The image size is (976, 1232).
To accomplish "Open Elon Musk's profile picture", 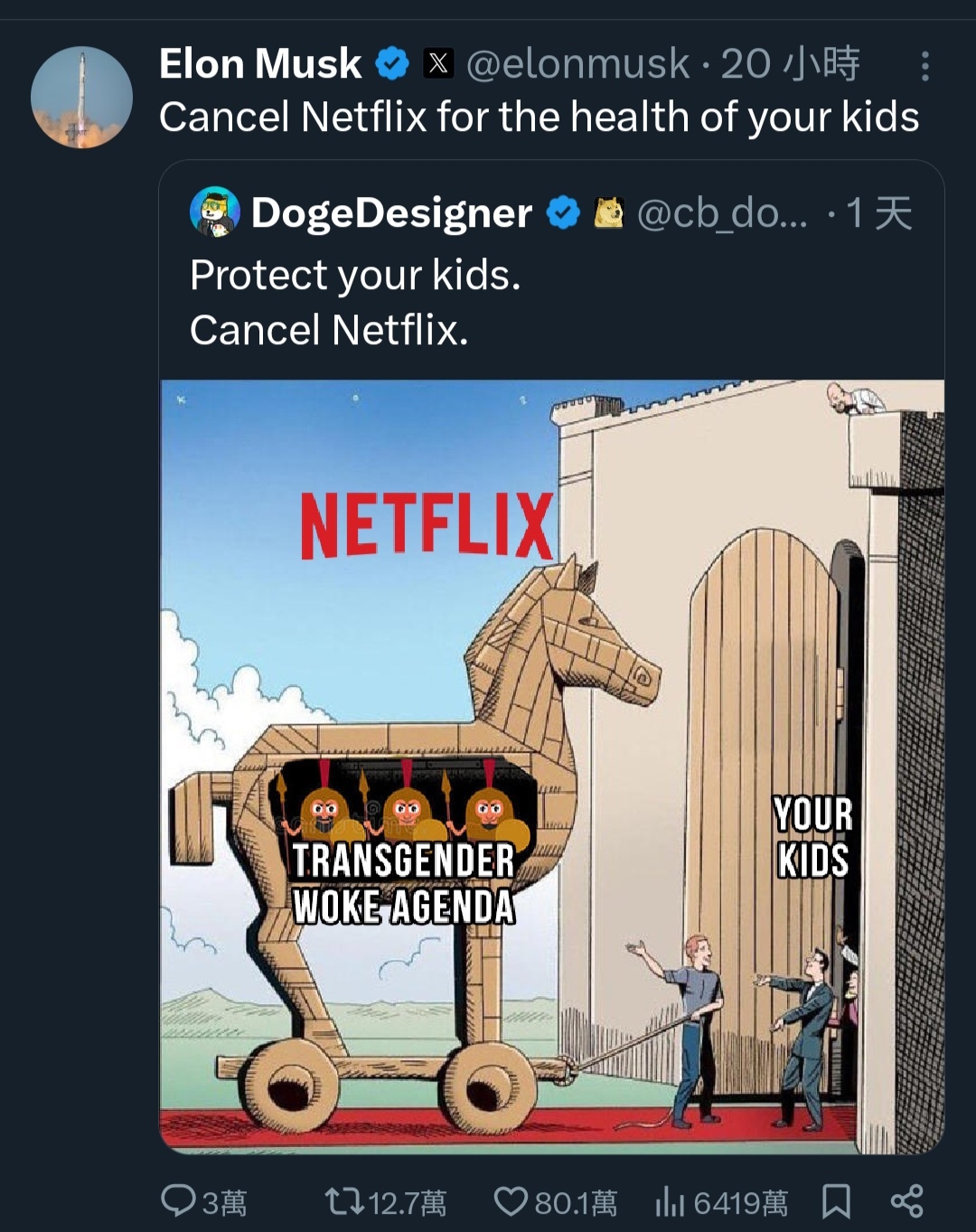I will (x=81, y=97).
